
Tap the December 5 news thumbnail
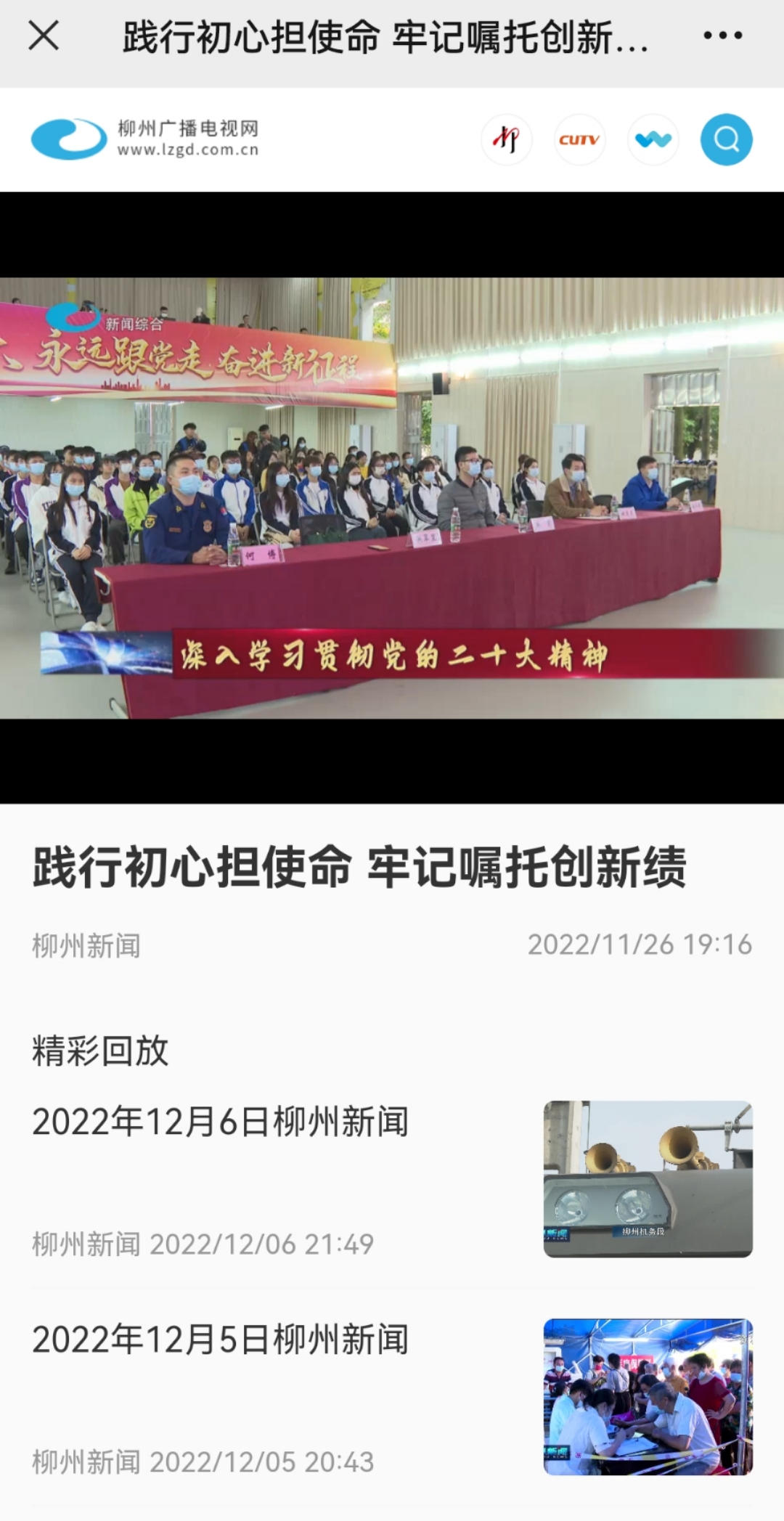click(x=648, y=1397)
